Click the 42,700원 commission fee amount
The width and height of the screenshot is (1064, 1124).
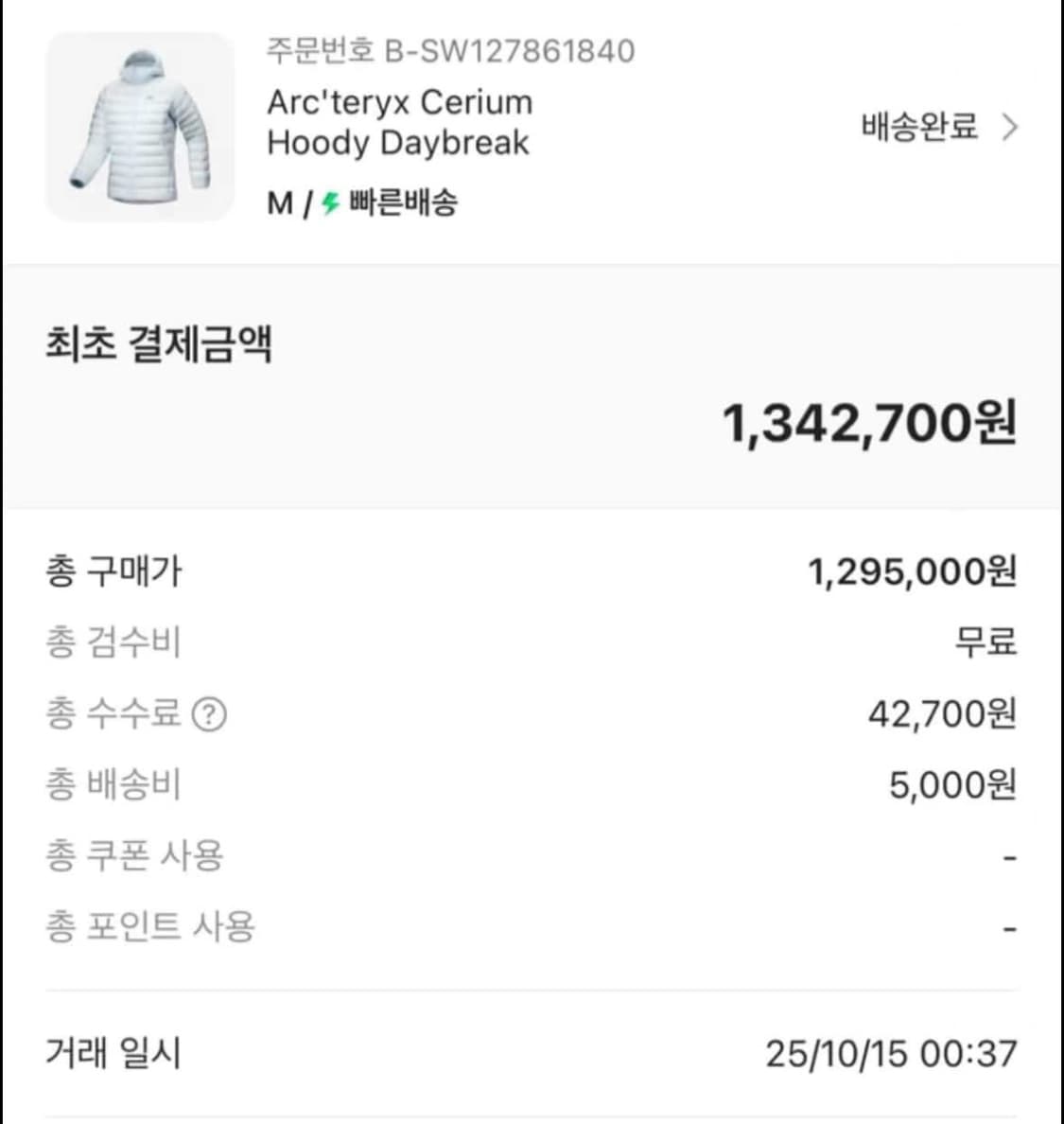(943, 714)
